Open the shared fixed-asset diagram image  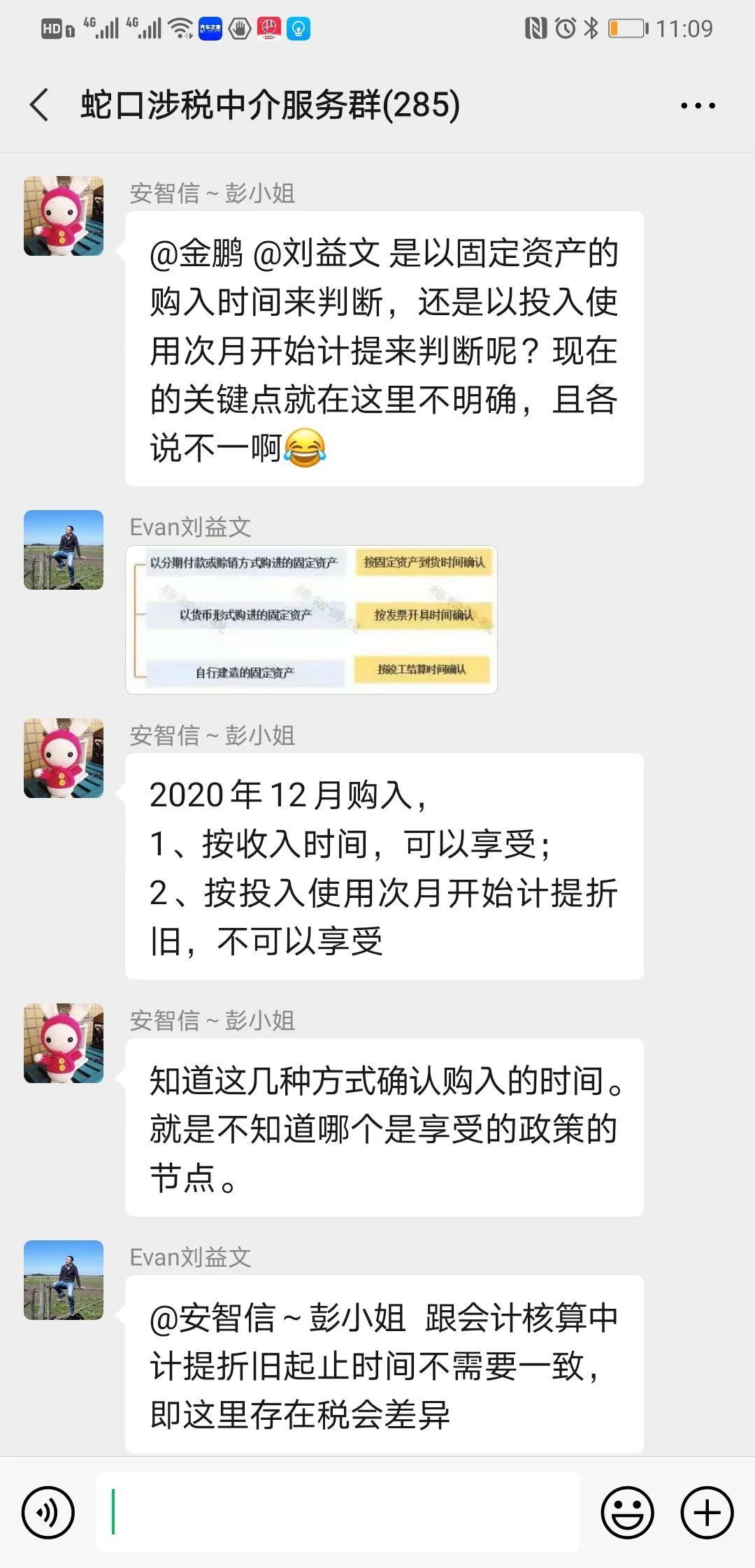pos(311,620)
